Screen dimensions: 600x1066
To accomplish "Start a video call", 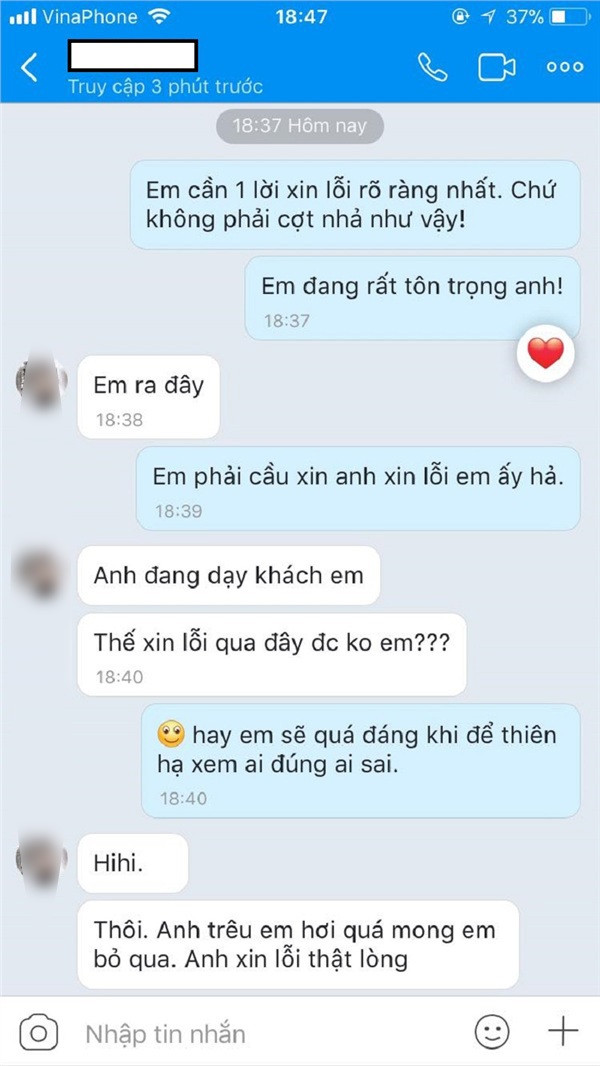I will [496, 67].
